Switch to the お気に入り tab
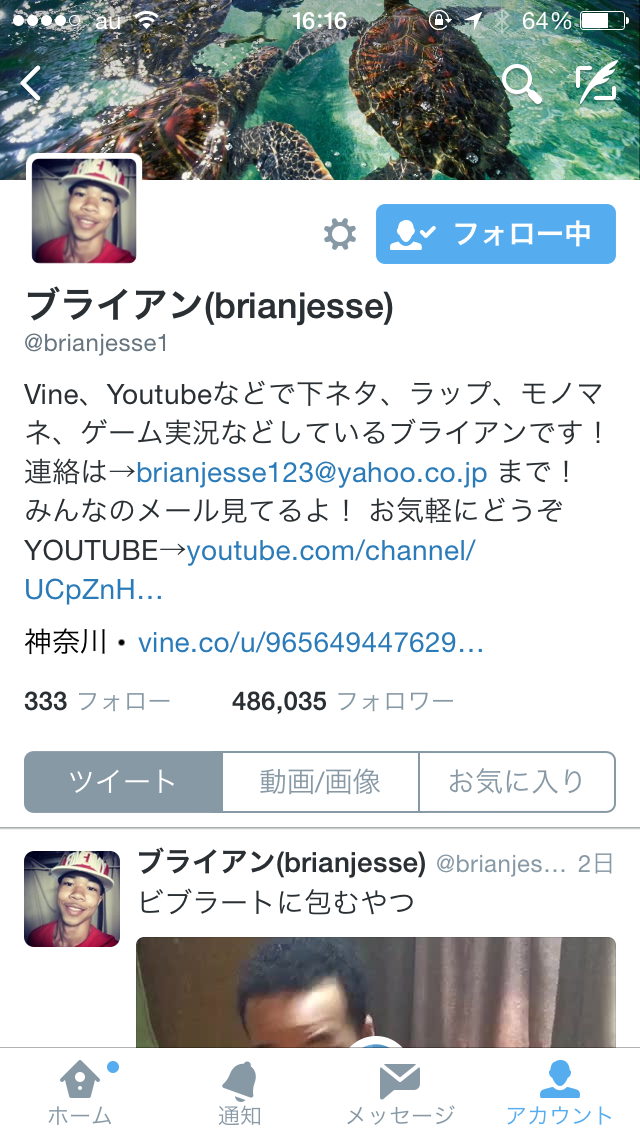This screenshot has height=1136, width=640. (x=516, y=782)
